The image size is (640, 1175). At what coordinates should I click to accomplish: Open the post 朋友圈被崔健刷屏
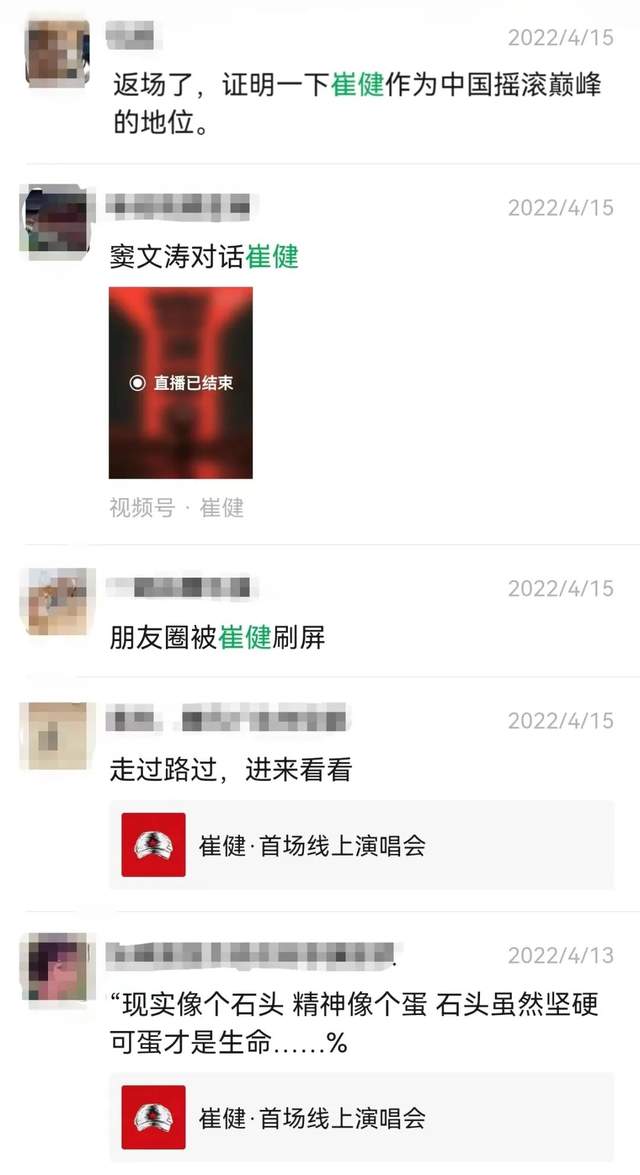tap(217, 637)
